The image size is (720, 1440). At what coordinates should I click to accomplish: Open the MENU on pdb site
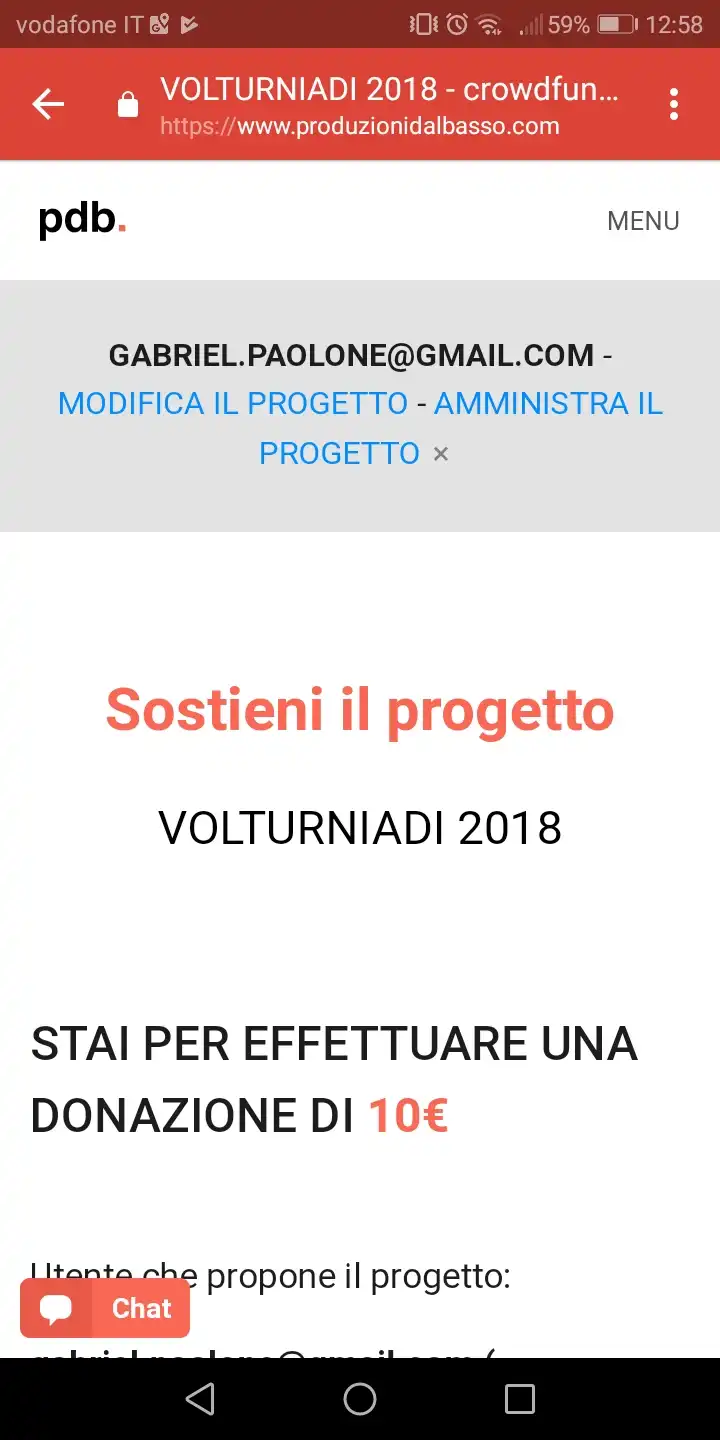pyautogui.click(x=643, y=221)
